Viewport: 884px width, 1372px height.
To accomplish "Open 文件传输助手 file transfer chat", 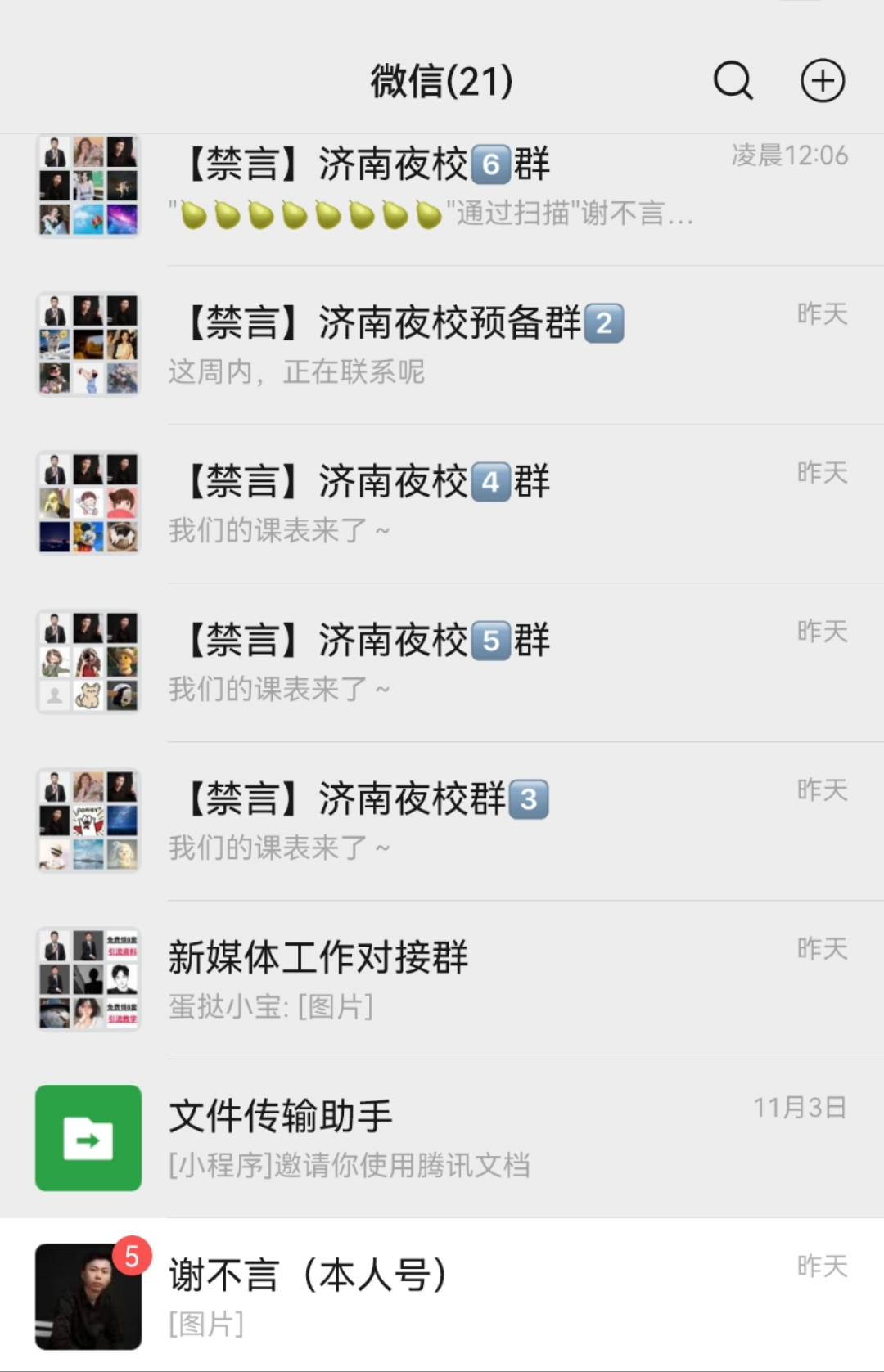I will 442,1139.
